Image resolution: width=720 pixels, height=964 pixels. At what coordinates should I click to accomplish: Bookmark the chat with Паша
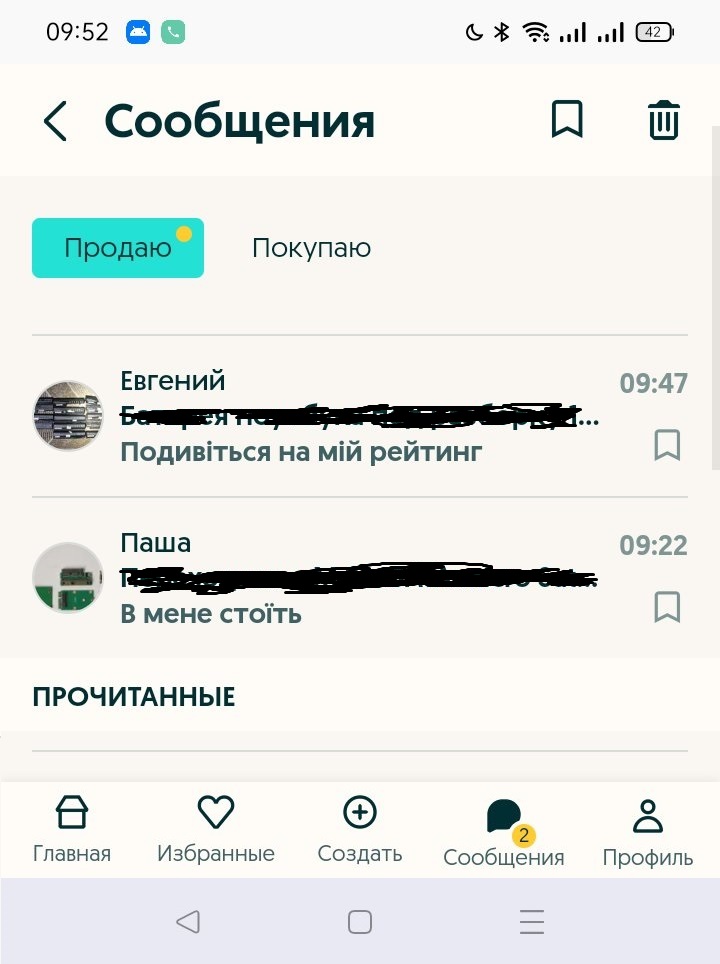[x=667, y=607]
